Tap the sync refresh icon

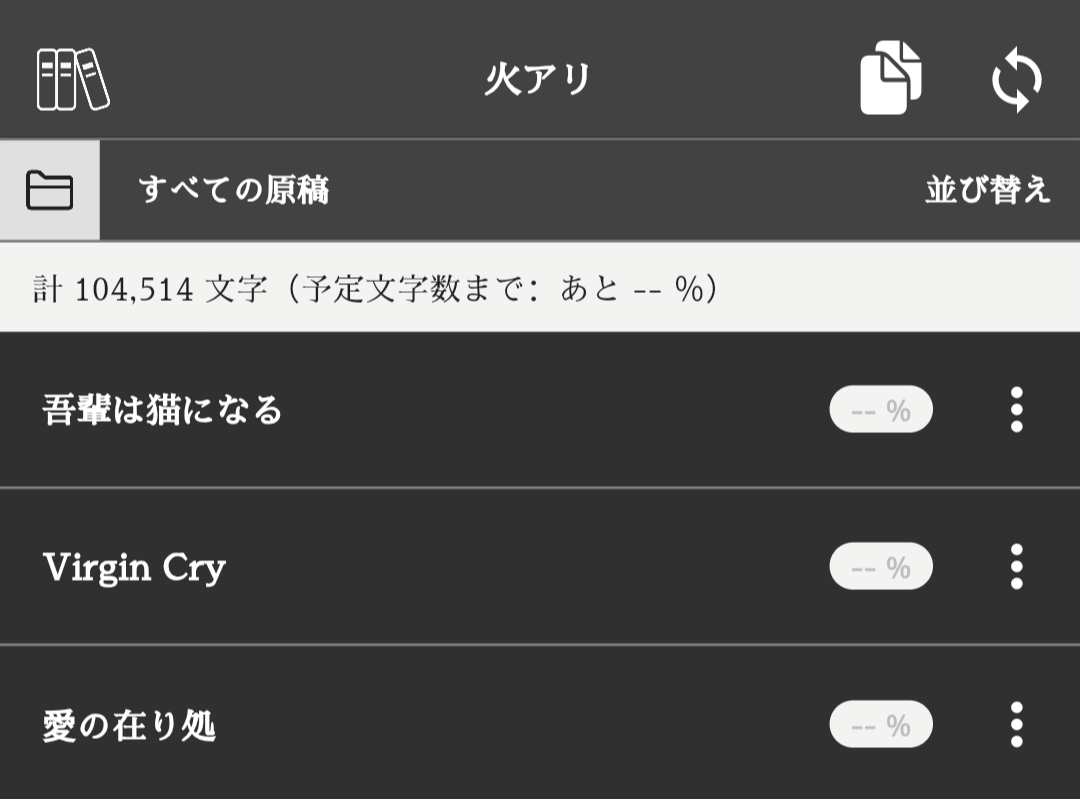tap(1016, 80)
